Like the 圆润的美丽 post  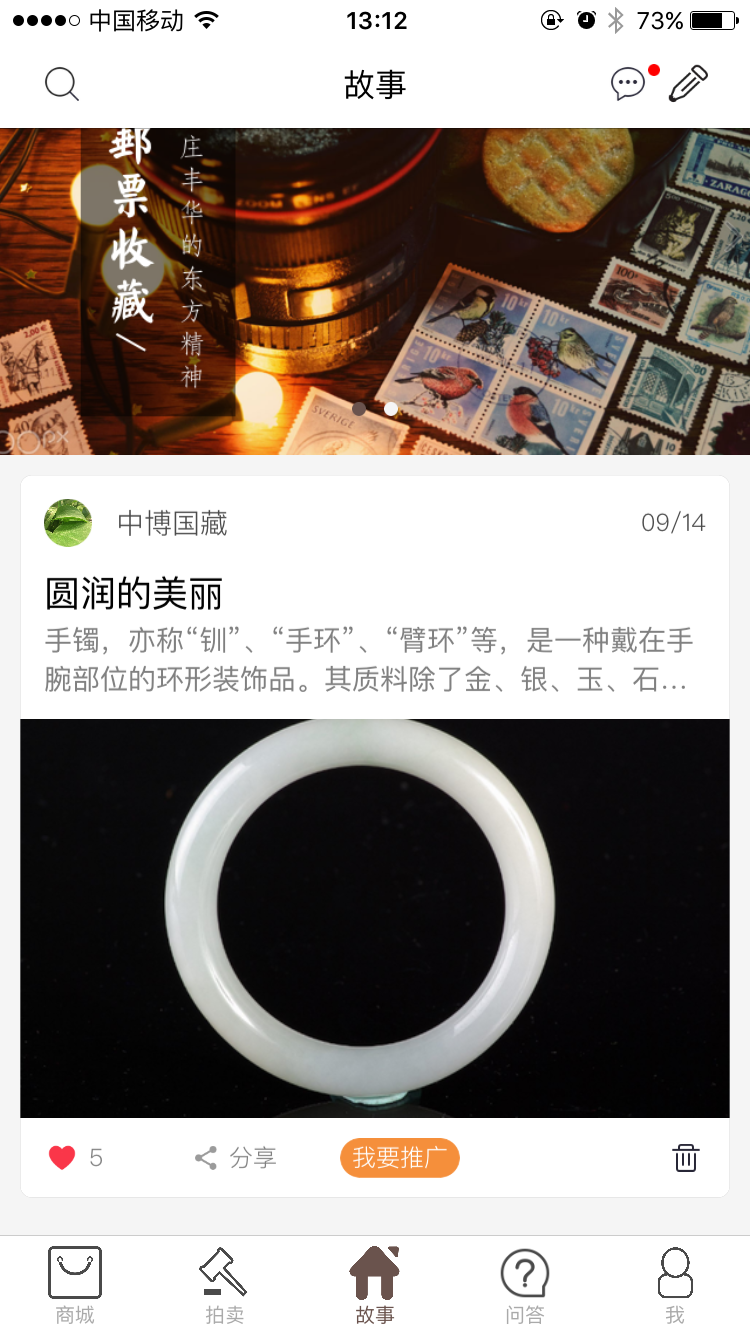pyautogui.click(x=63, y=1158)
